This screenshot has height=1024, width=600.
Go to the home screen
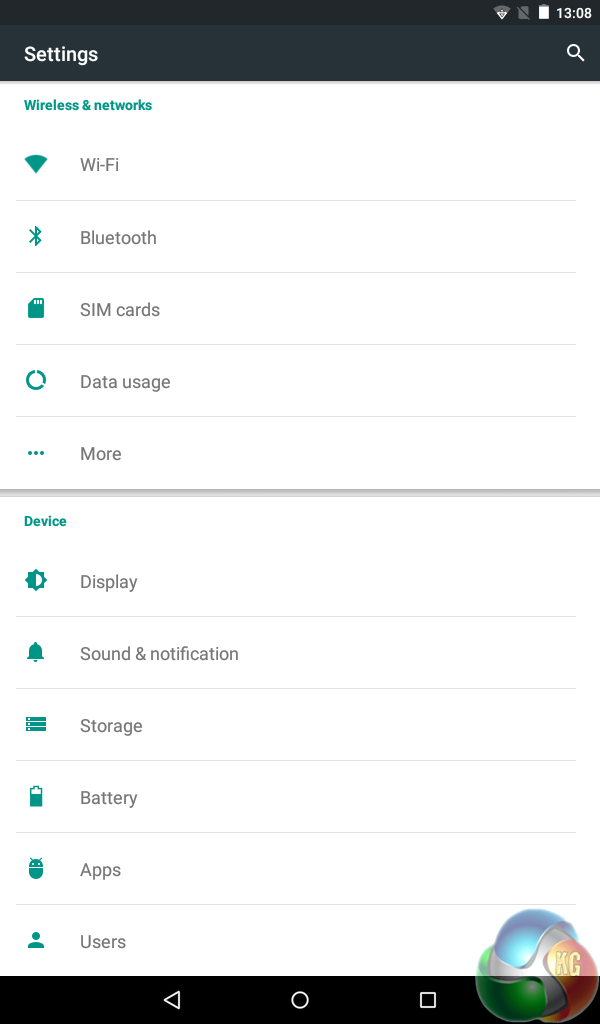[x=300, y=999]
